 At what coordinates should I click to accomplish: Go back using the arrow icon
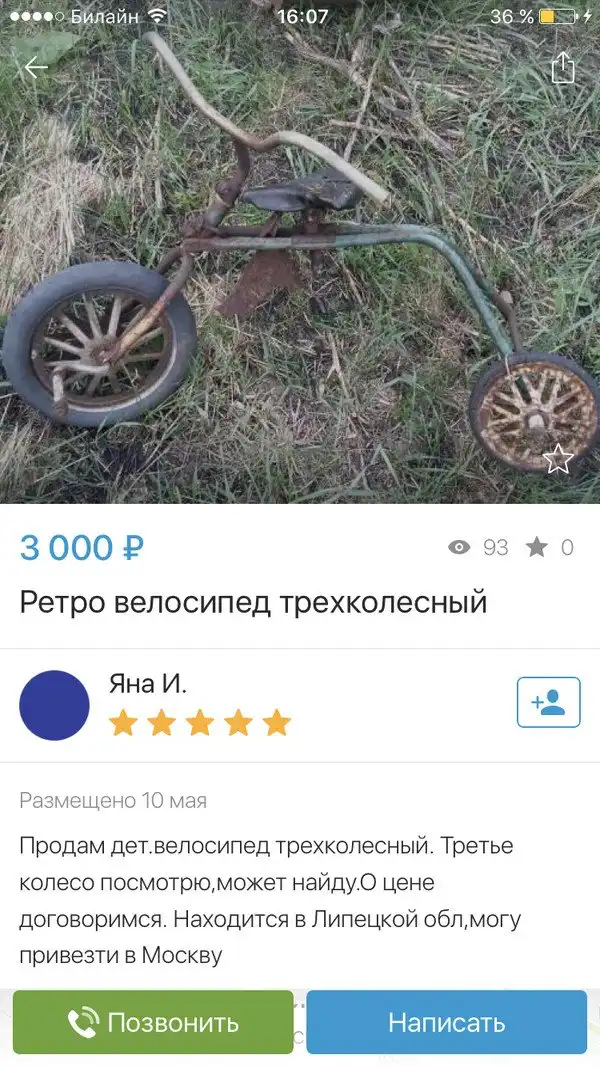(x=36, y=67)
